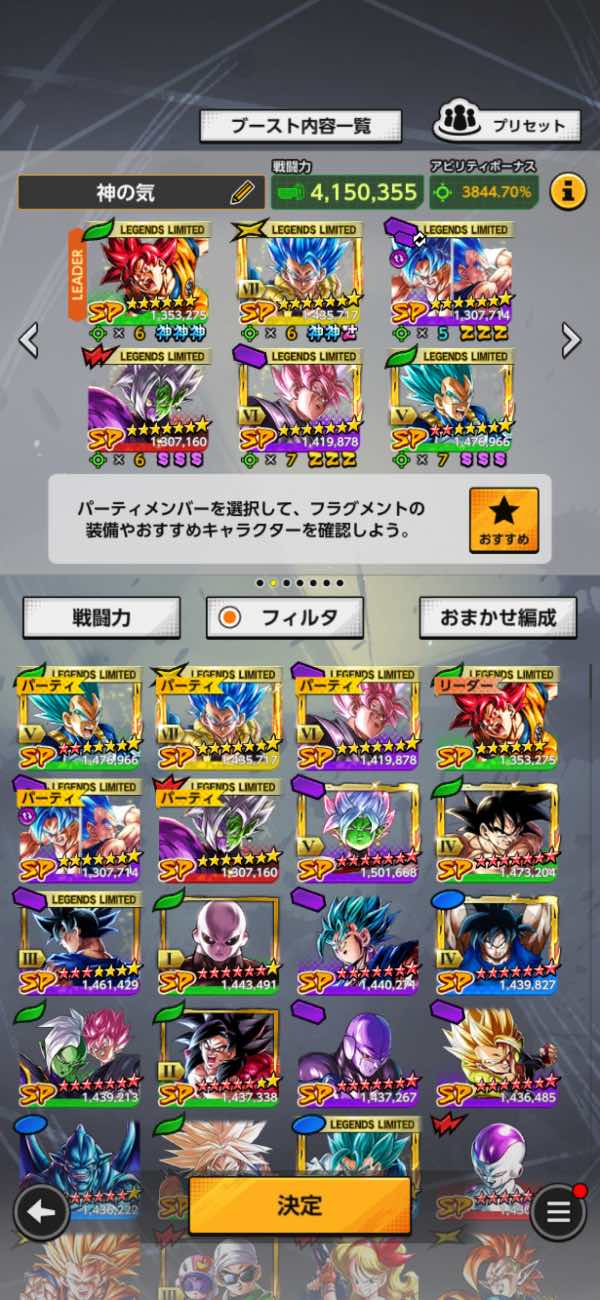Open the ブースト内容一覧 boost list
The width and height of the screenshot is (600, 1300).
pos(300,126)
